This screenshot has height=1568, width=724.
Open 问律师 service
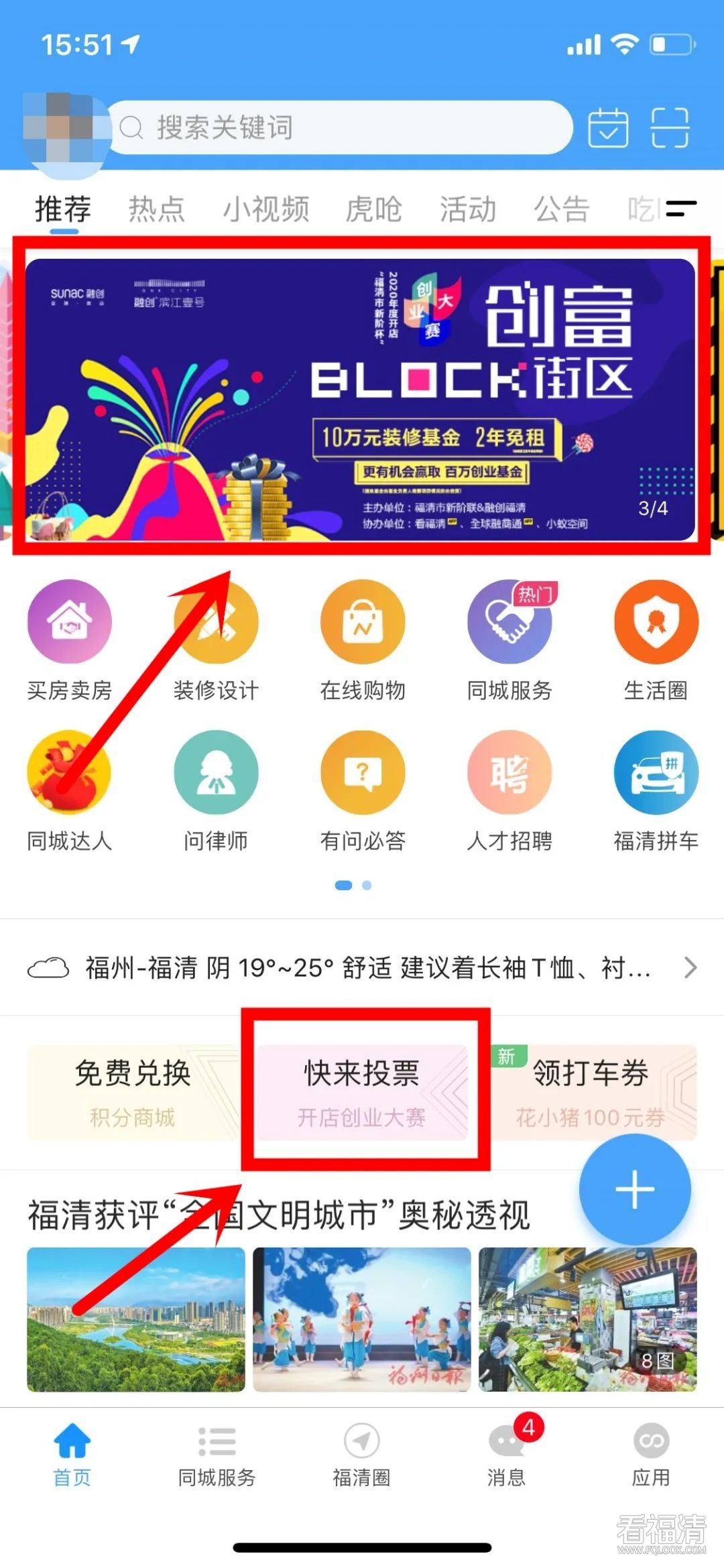click(x=216, y=791)
